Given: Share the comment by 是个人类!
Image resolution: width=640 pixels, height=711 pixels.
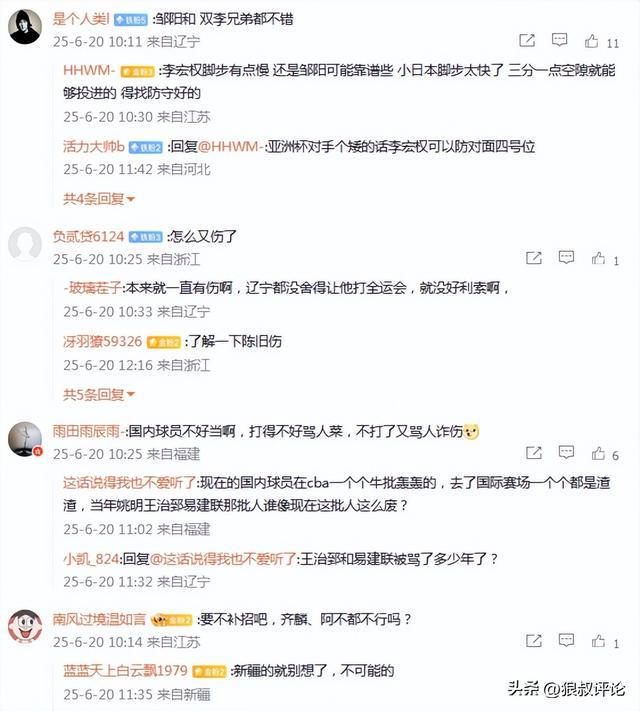Looking at the screenshot, I should tap(527, 42).
